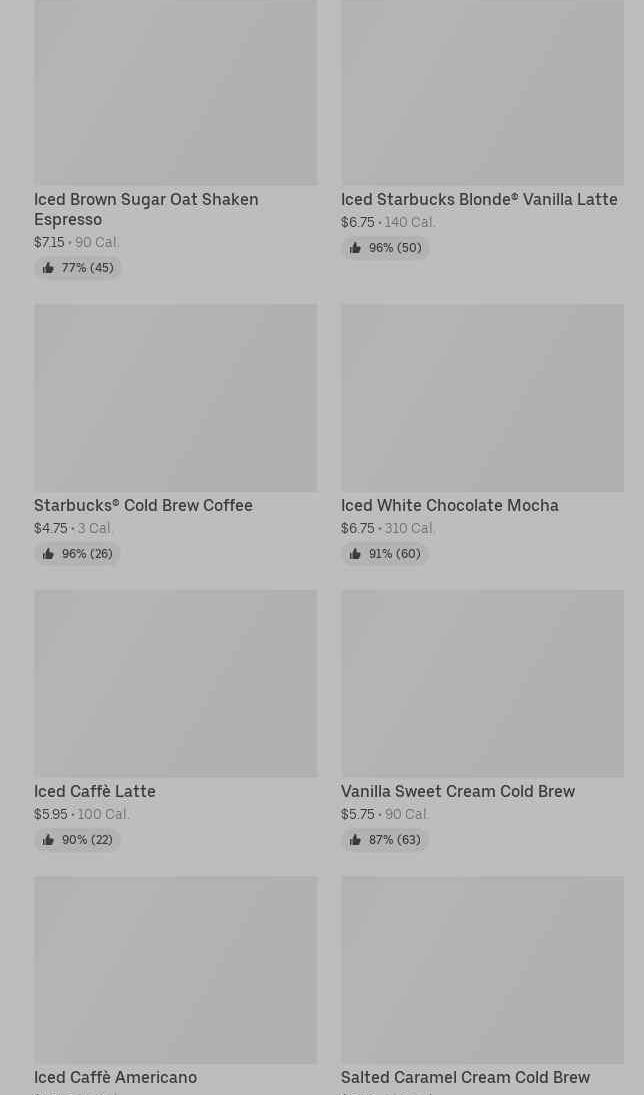Screen dimensions: 644x1095
Task: Open Iced Brown Sugar Oat Shaken Espresso item
Action: (175, 138)
